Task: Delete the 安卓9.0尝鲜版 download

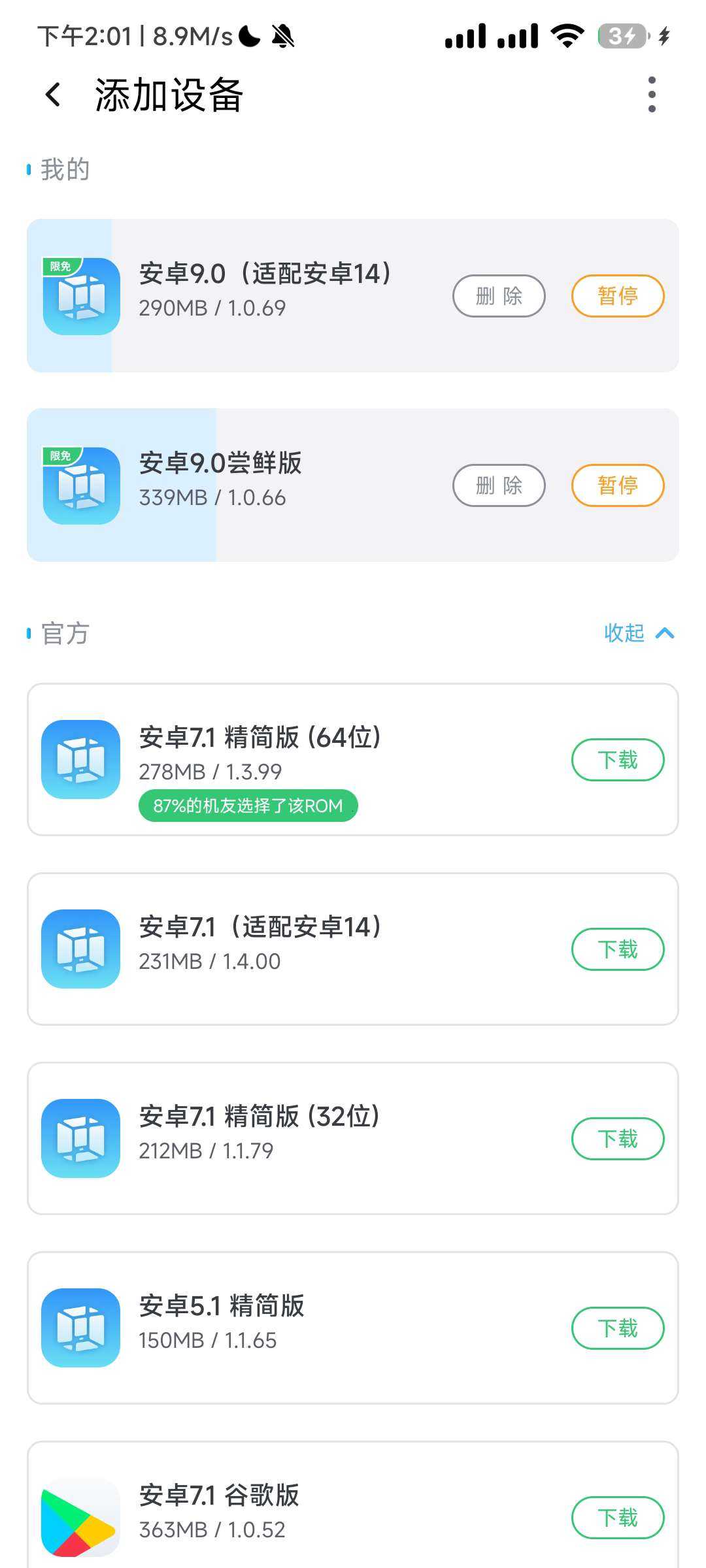Action: [499, 485]
